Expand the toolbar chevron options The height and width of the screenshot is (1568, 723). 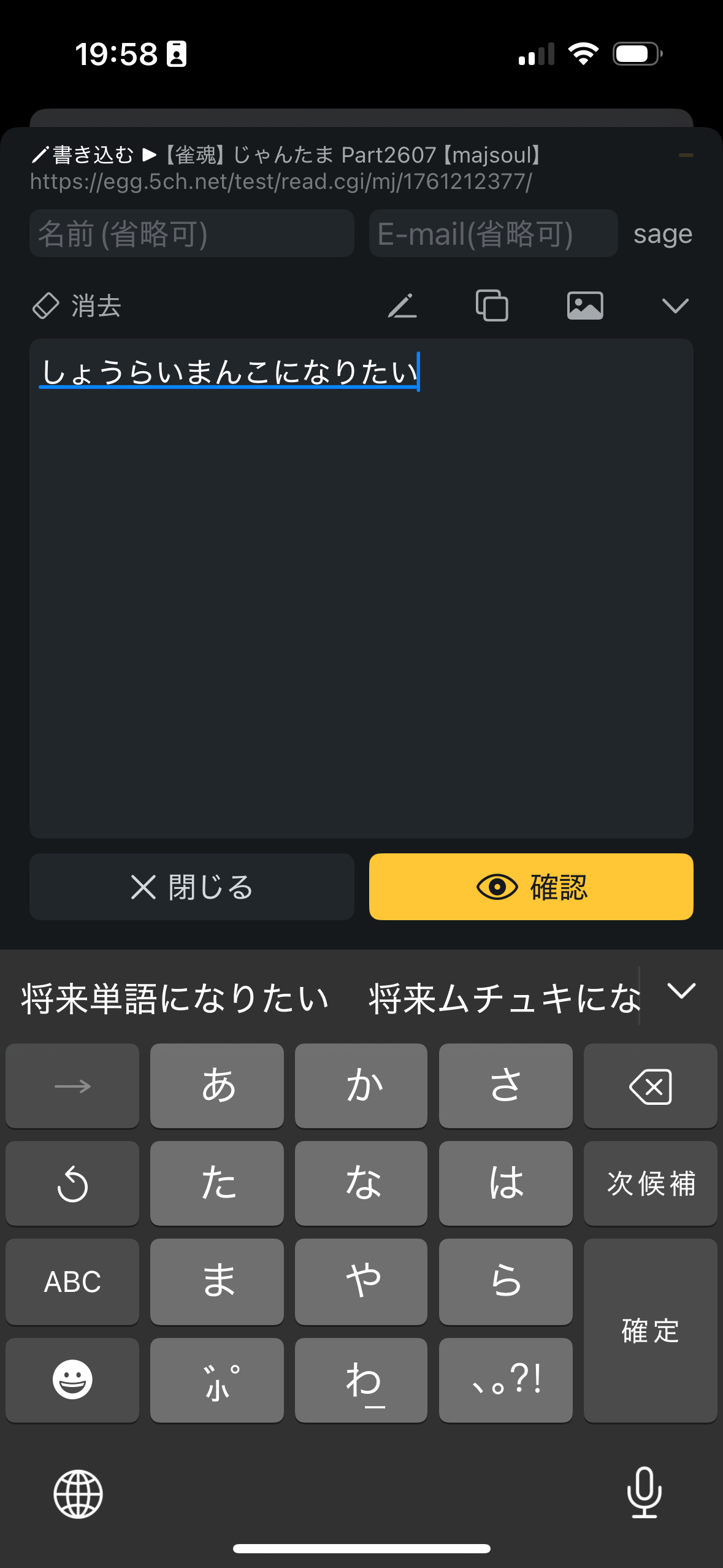click(675, 306)
